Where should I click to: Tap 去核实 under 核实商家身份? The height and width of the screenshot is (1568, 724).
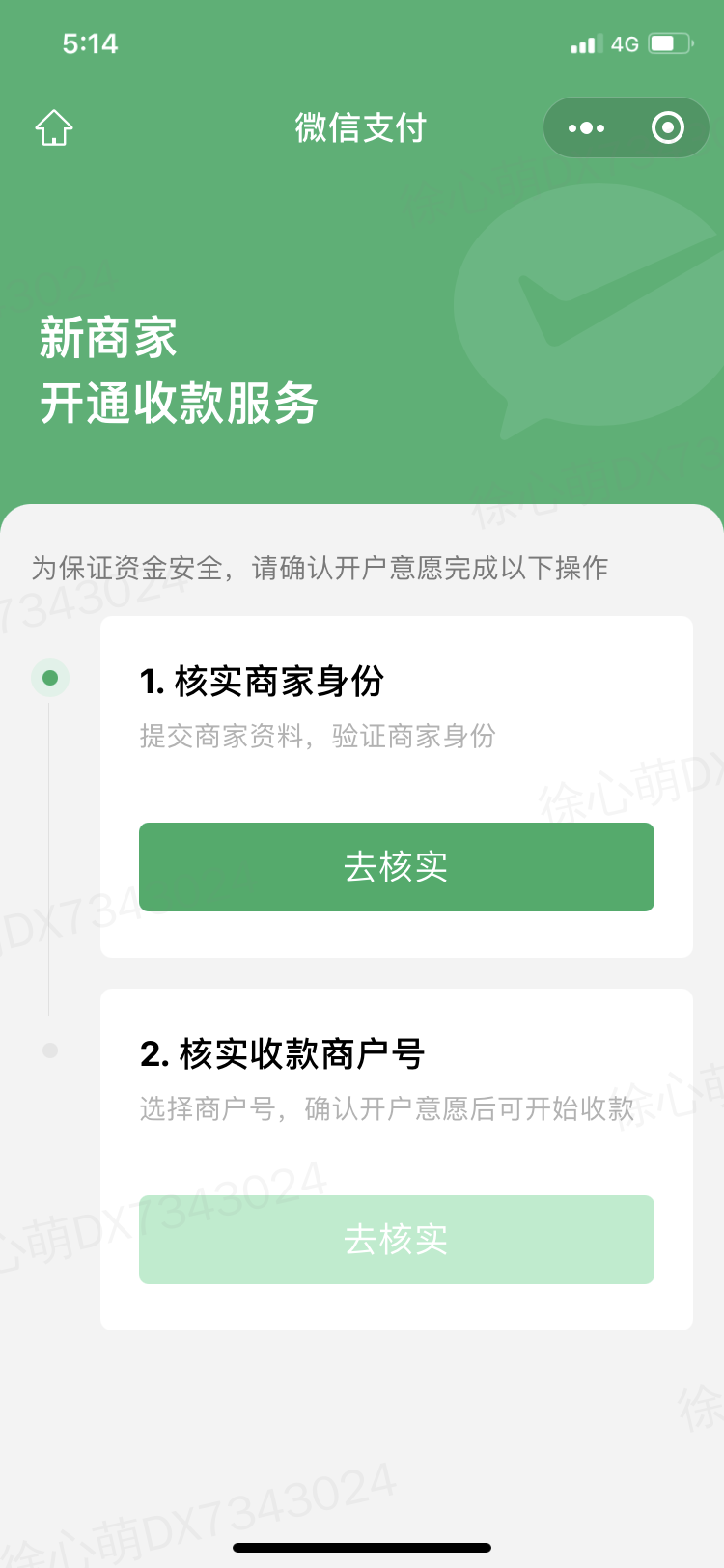(397, 867)
